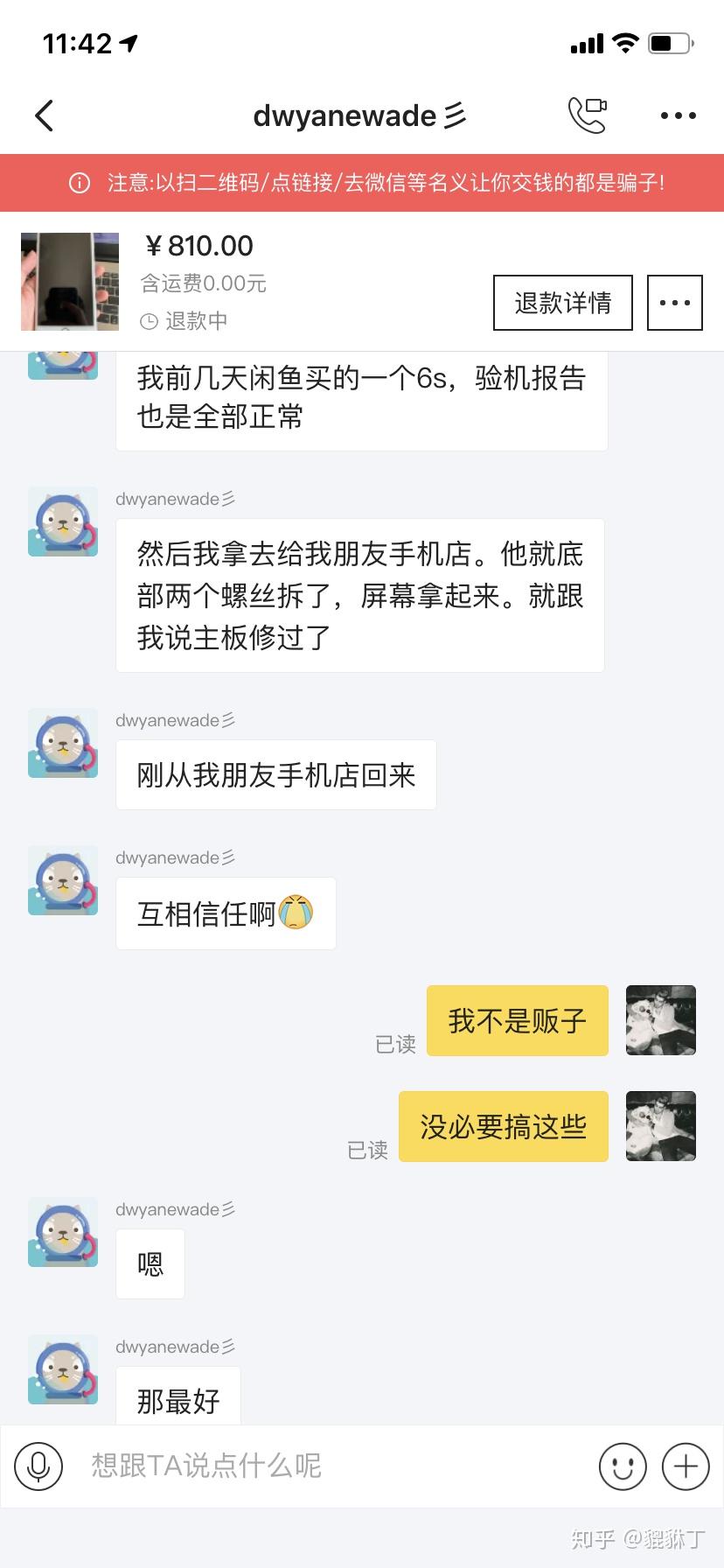Tap the voice input microphone icon
The width and height of the screenshot is (724, 1568).
point(38,1466)
